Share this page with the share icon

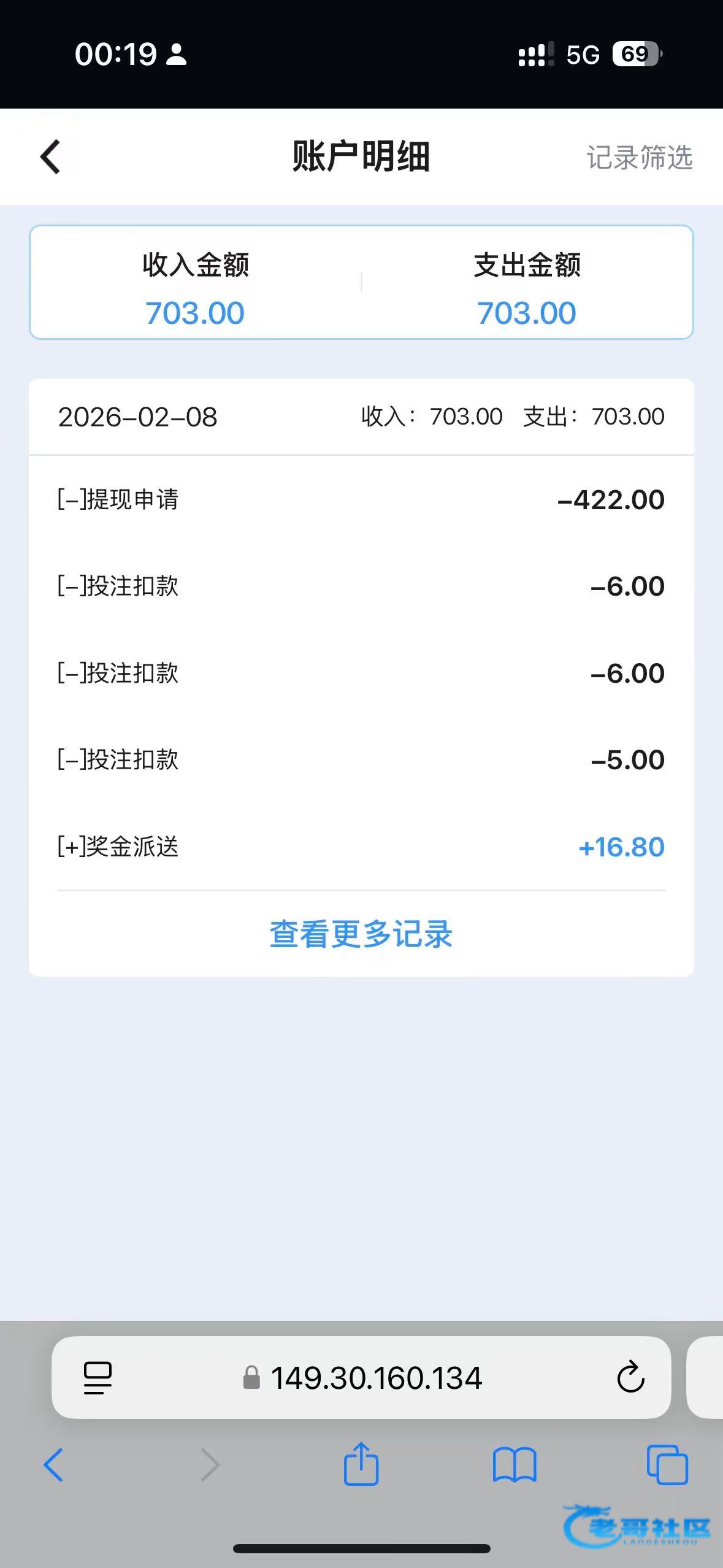tap(361, 1464)
